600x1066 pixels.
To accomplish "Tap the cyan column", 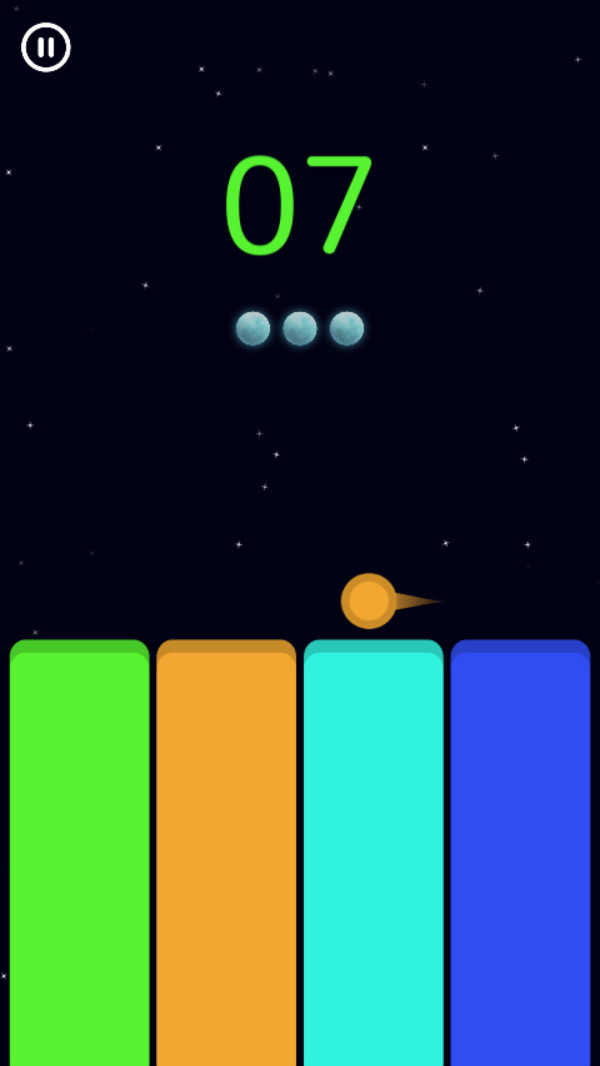I will tap(373, 850).
